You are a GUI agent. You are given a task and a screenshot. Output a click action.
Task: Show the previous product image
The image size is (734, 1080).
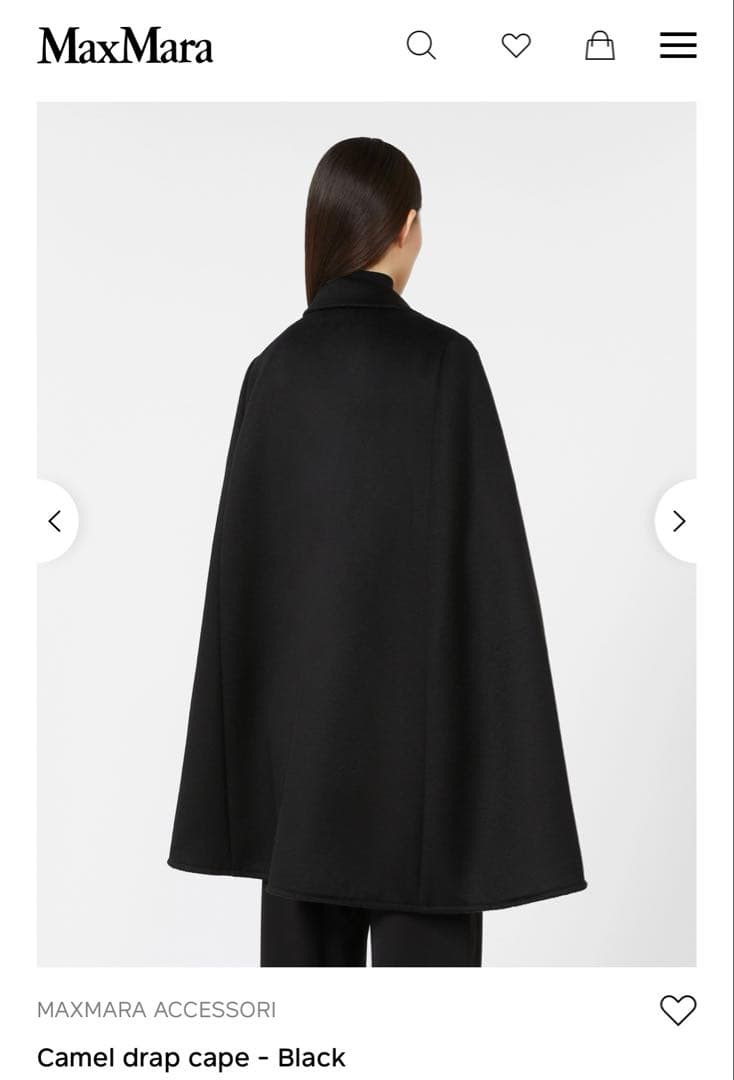56,521
